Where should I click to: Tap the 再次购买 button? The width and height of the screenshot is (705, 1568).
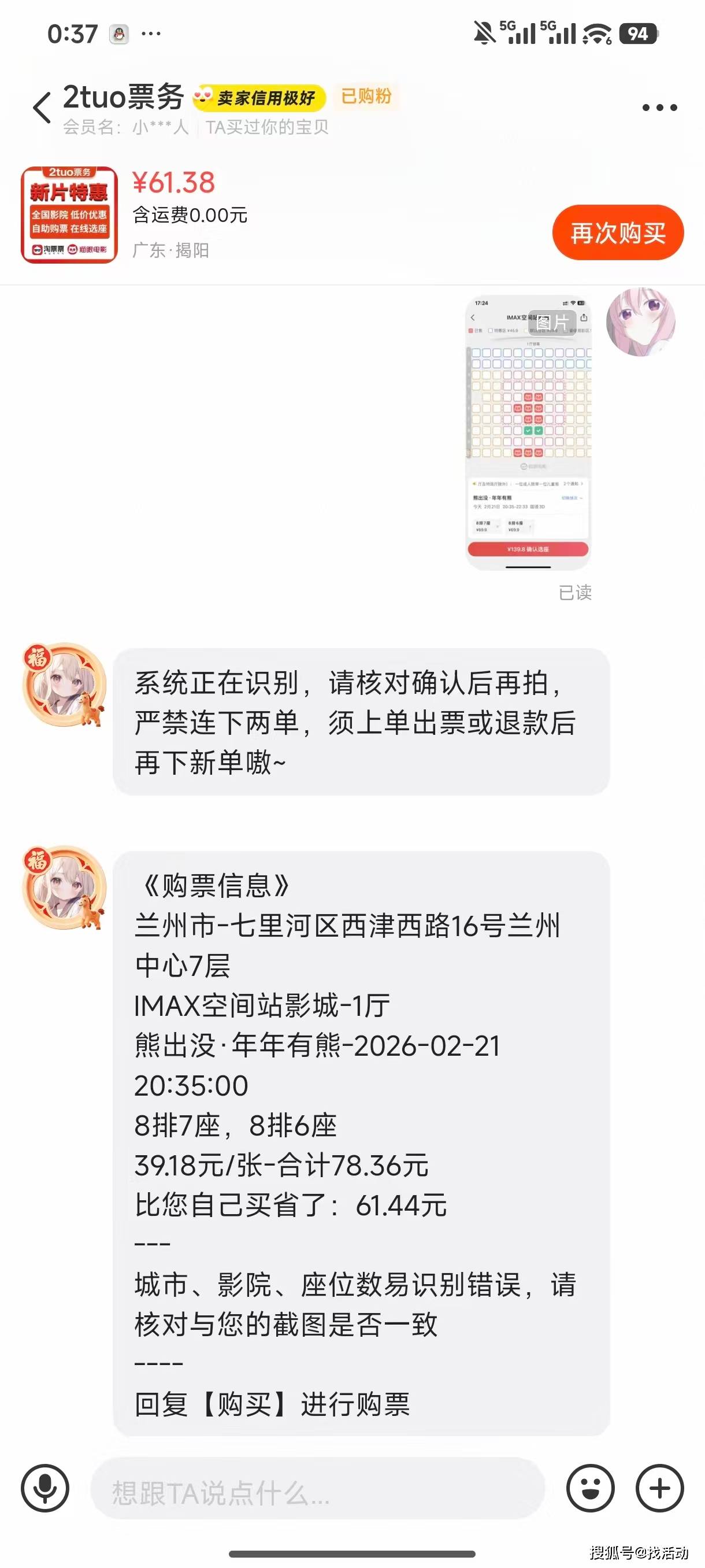click(x=617, y=232)
